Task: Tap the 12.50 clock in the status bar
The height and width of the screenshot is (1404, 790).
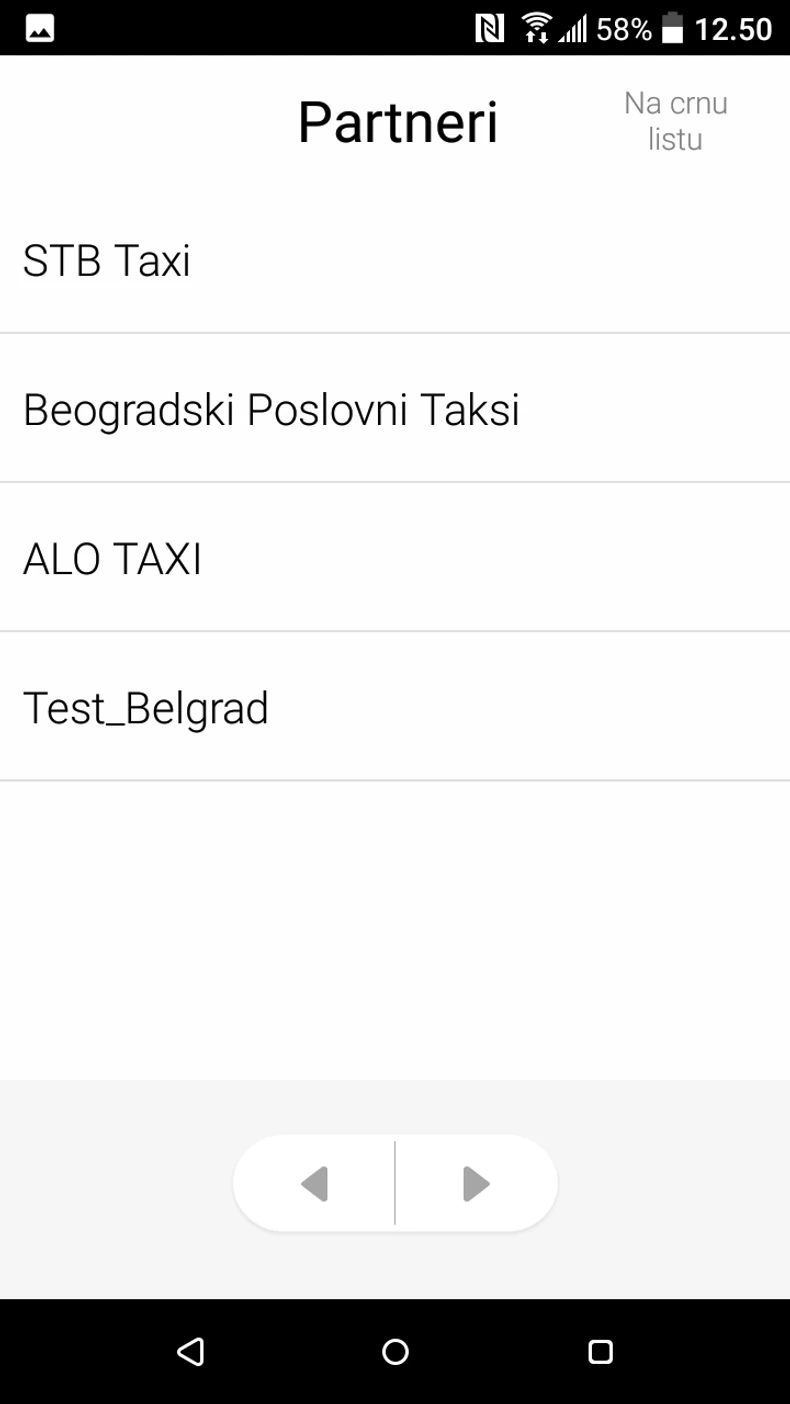Action: coord(735,27)
